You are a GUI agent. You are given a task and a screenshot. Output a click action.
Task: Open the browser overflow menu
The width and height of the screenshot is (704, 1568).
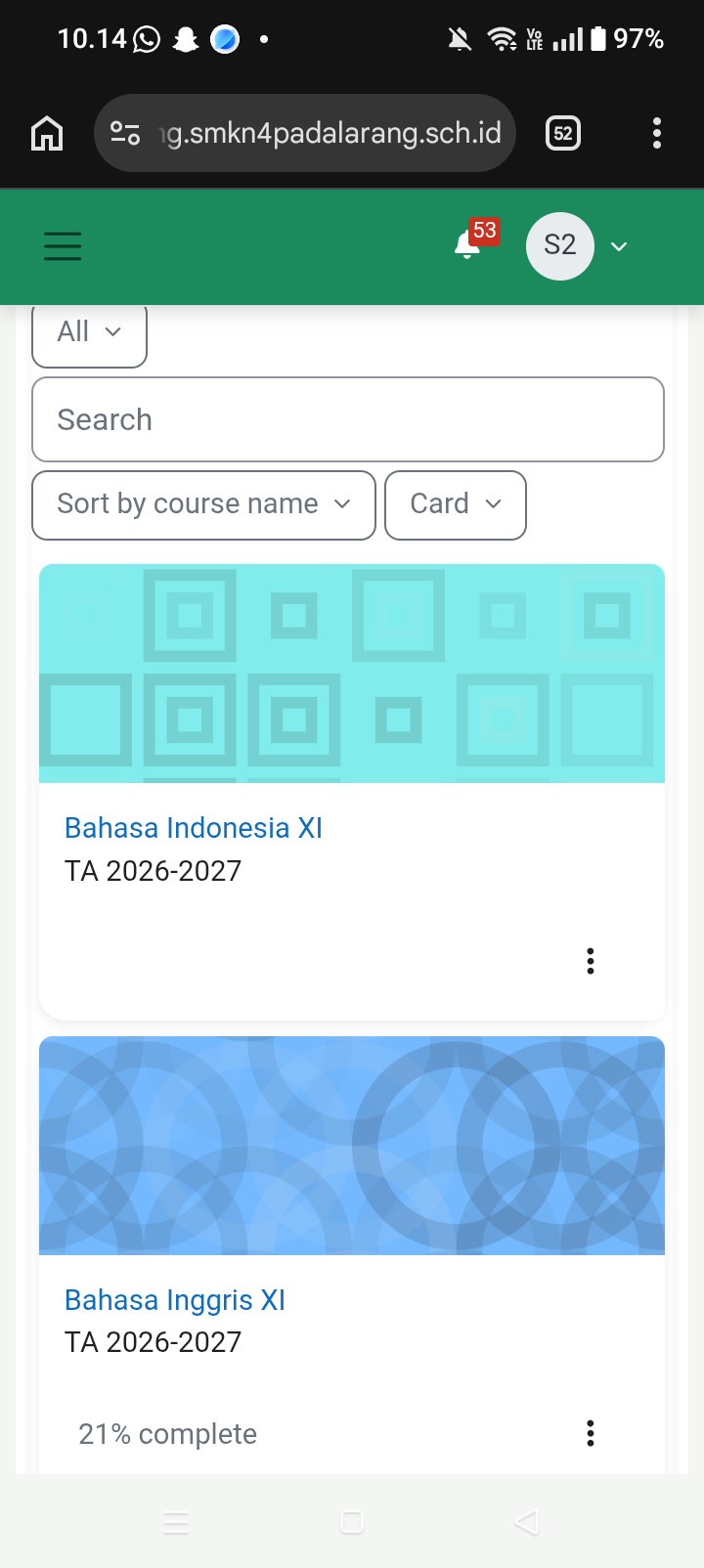pyautogui.click(x=657, y=133)
